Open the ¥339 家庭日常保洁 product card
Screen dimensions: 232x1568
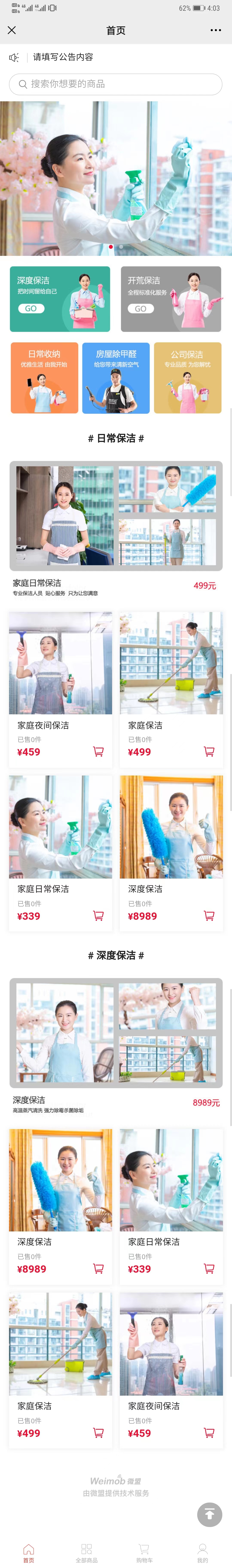point(60,852)
